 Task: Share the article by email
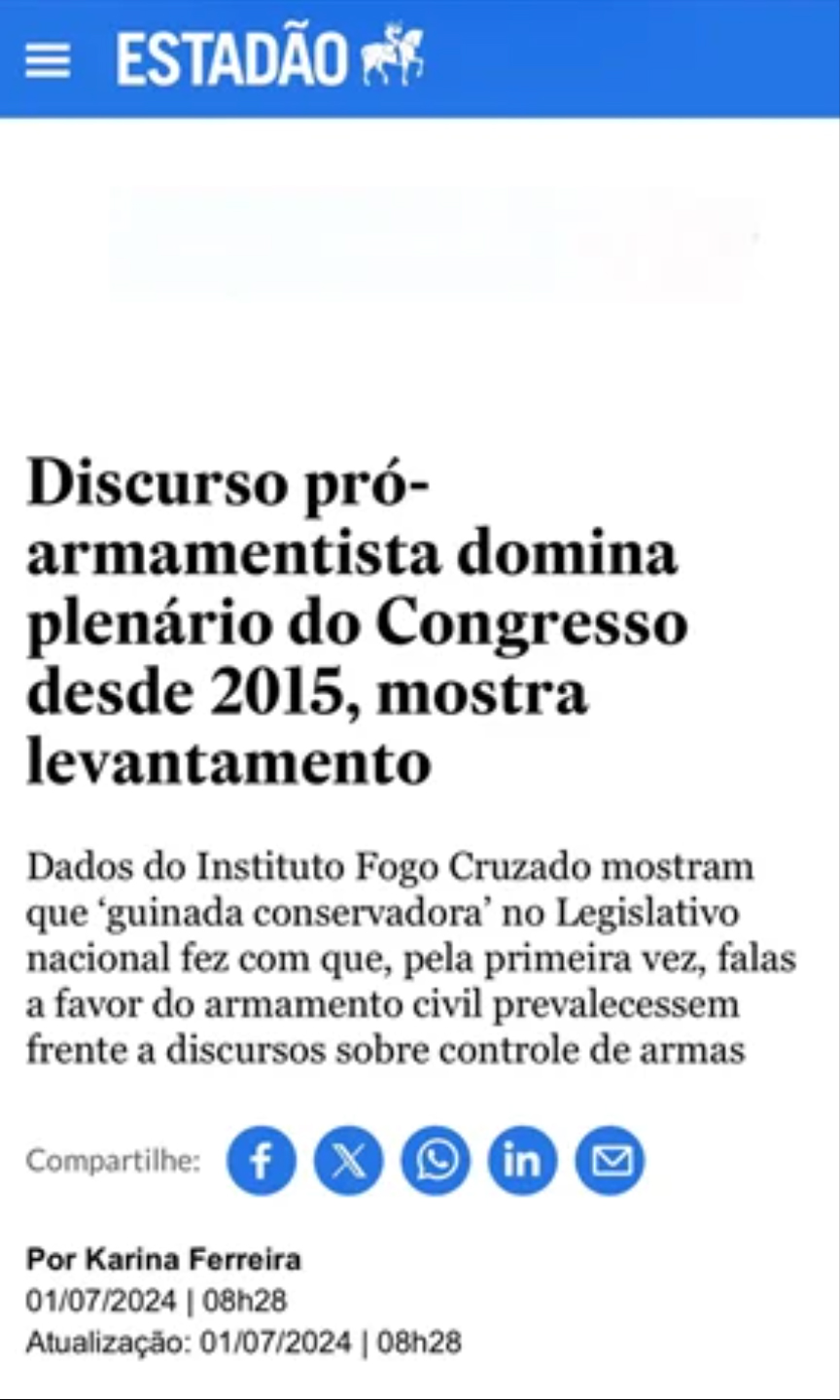pyautogui.click(x=610, y=1161)
